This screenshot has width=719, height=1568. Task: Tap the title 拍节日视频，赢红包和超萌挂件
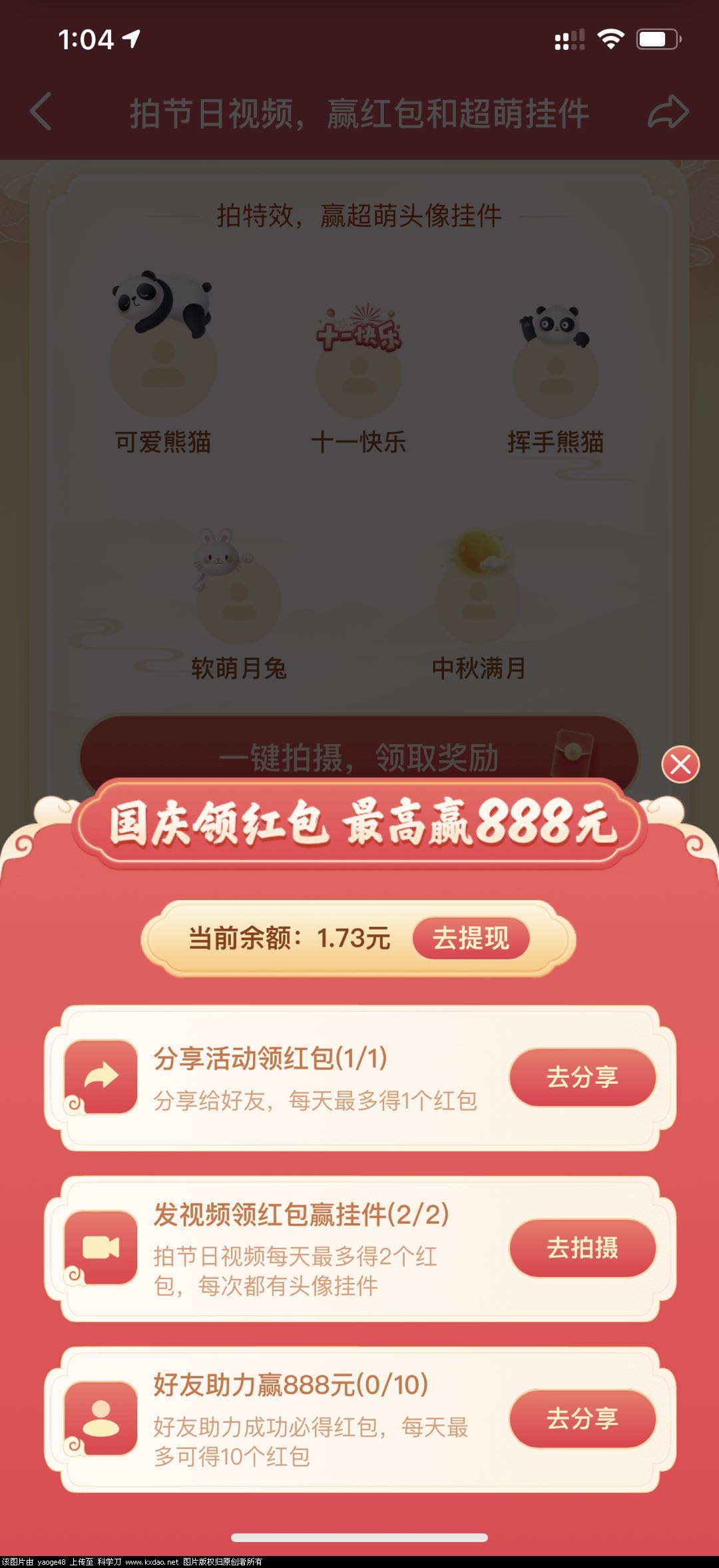359,112
